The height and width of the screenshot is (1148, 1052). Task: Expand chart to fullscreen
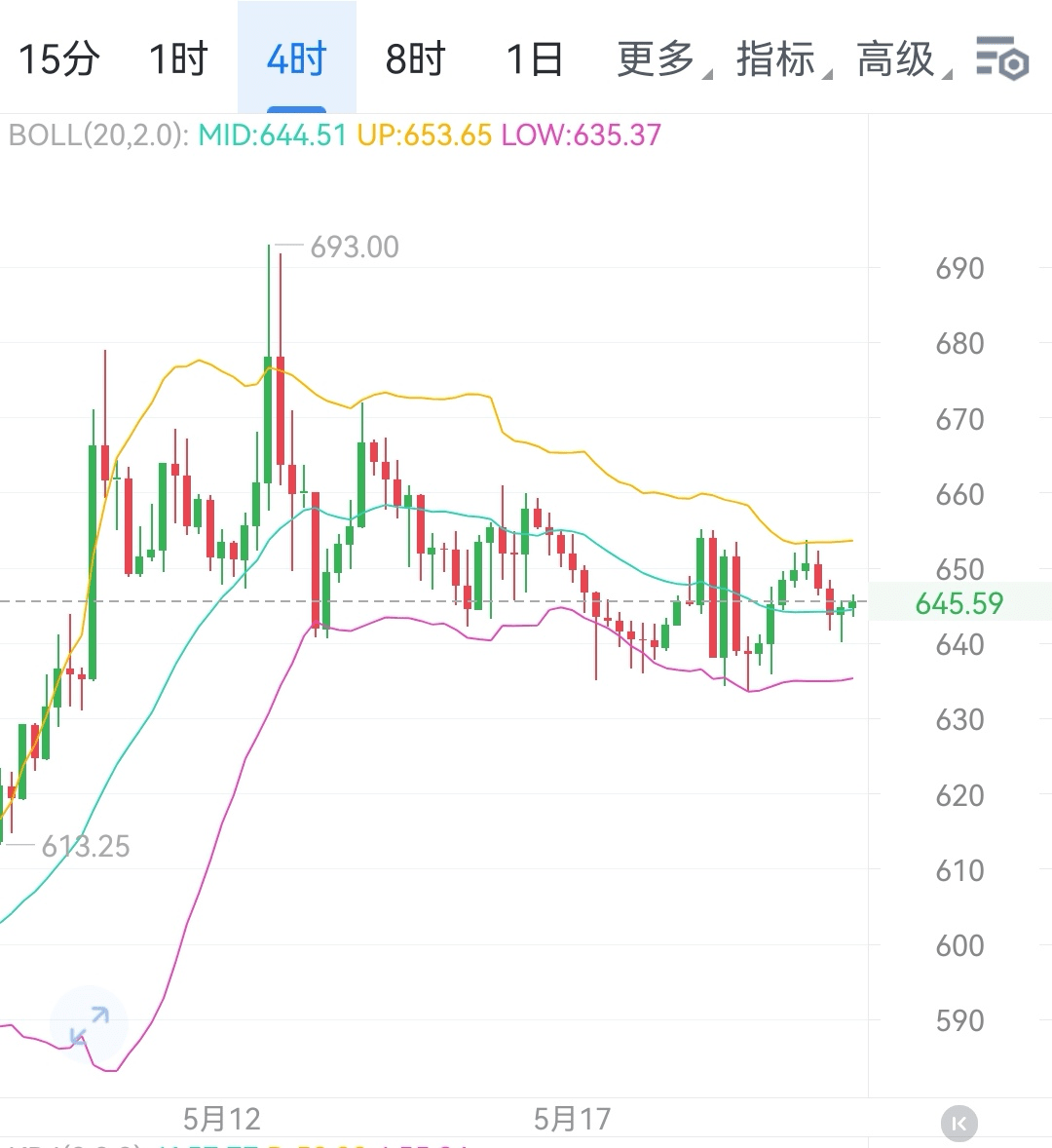(x=89, y=1025)
